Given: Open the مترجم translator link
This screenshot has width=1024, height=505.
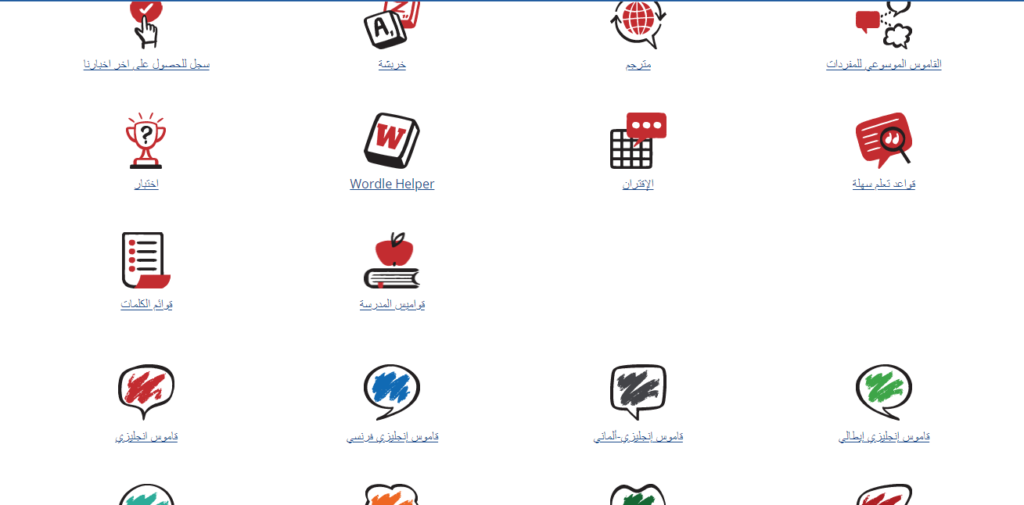Looking at the screenshot, I should click(638, 64).
